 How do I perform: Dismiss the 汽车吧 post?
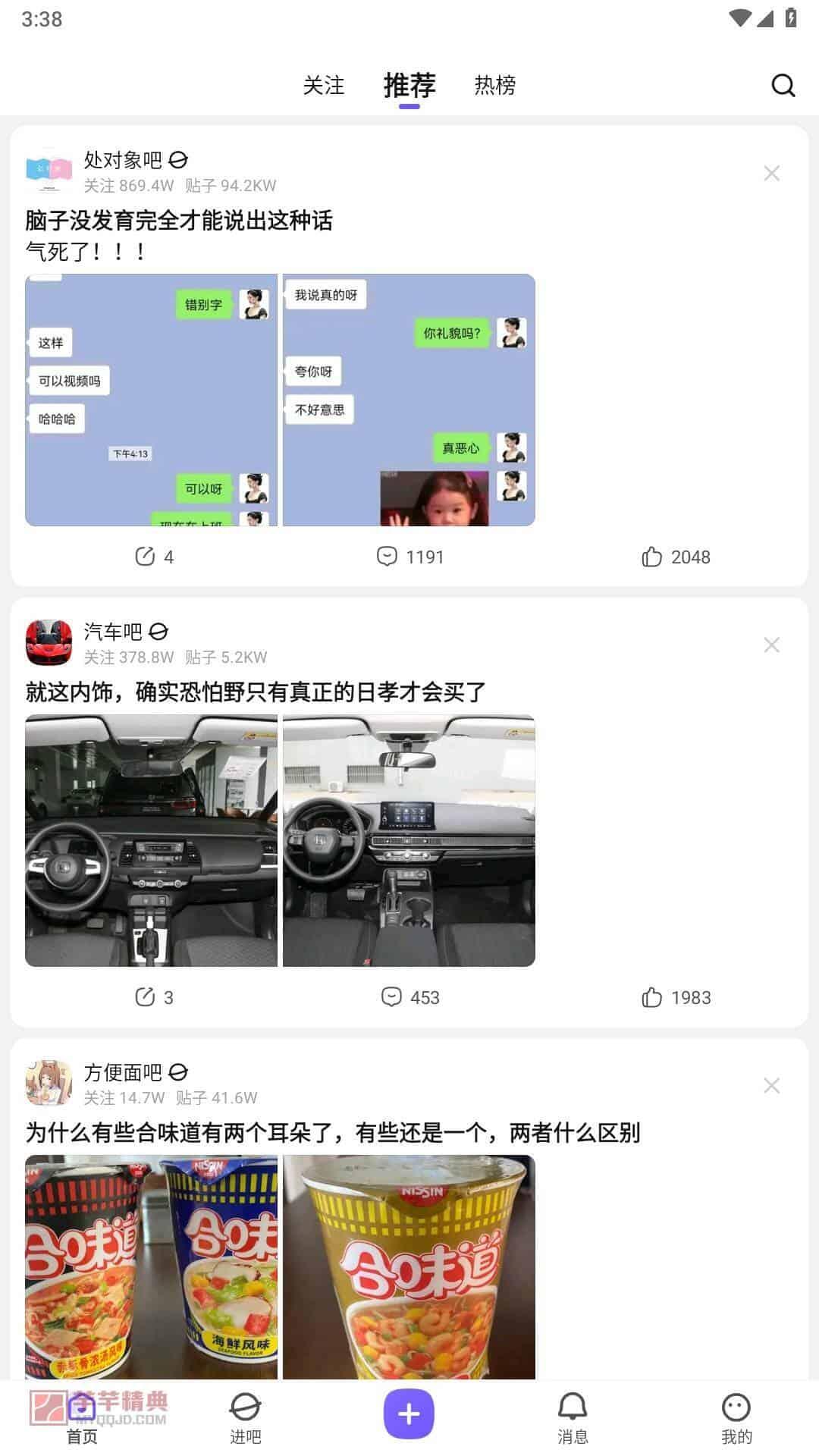click(x=771, y=645)
